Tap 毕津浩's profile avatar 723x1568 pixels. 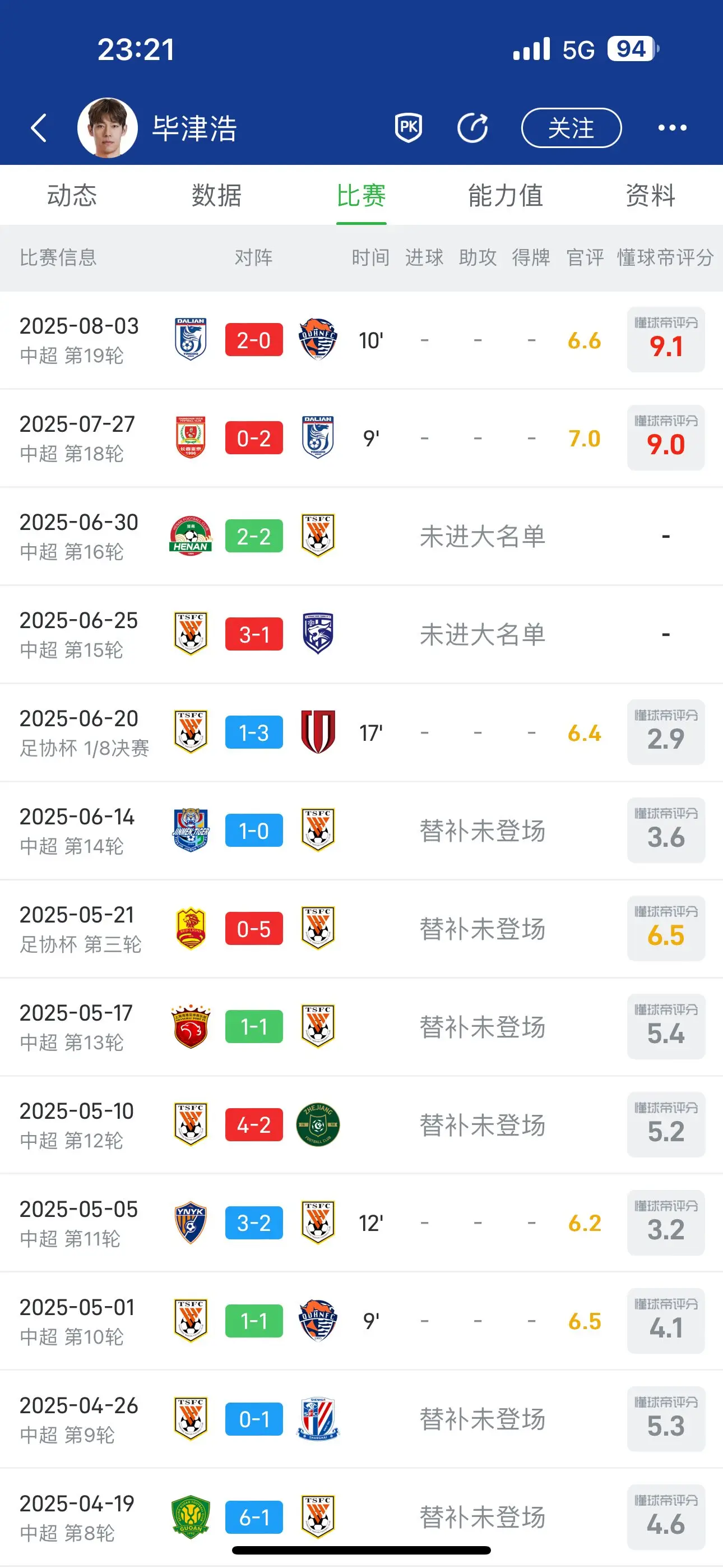[108, 128]
